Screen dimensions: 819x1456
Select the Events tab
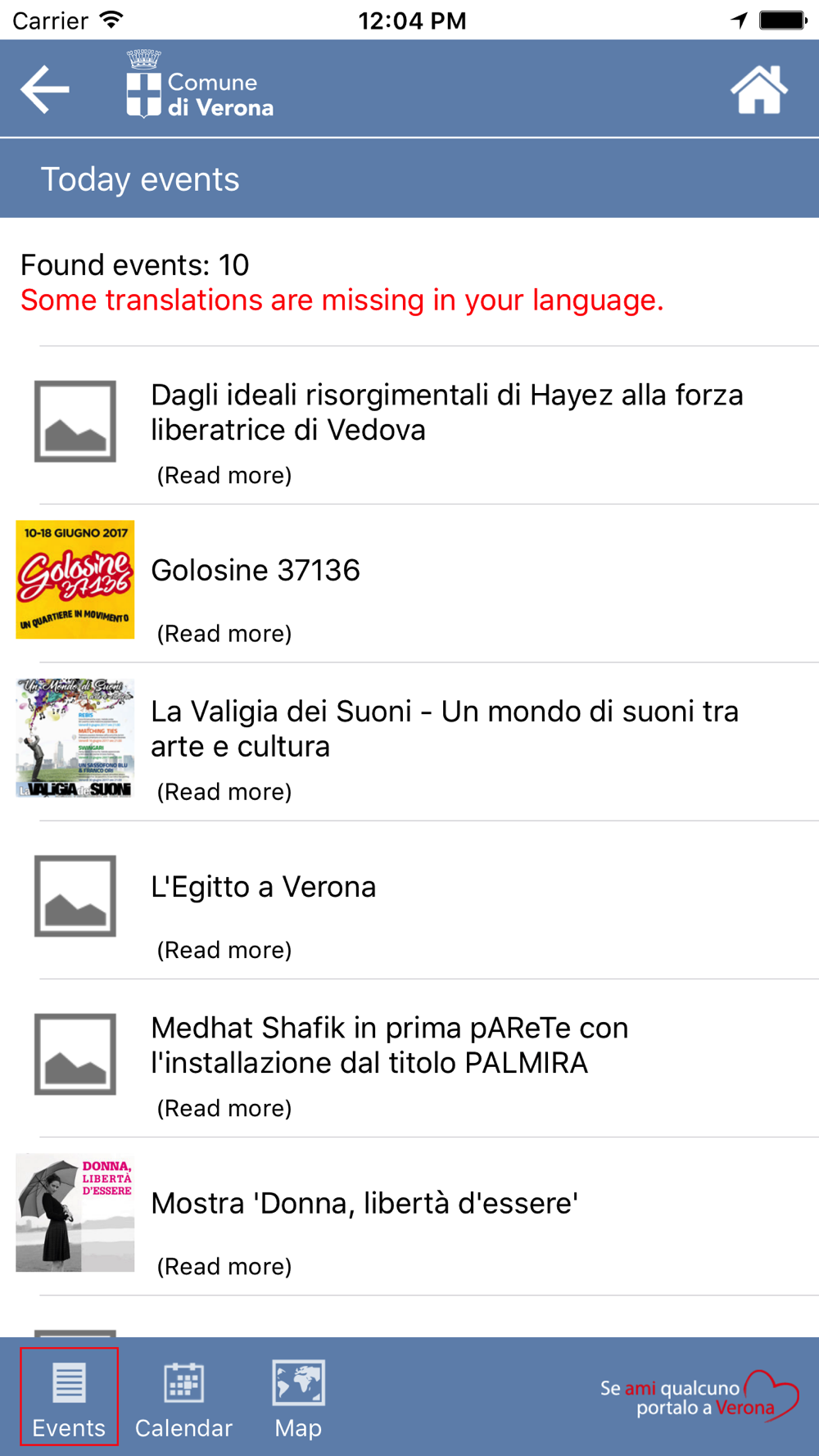[70, 1396]
